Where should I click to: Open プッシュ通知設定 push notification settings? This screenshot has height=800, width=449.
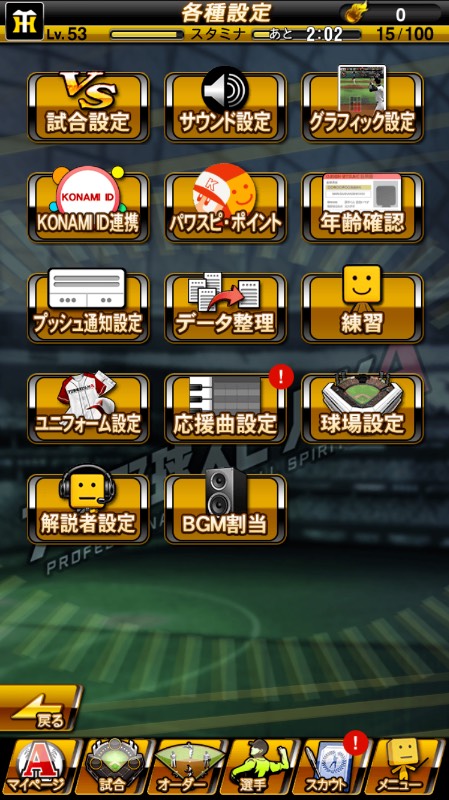pos(88,308)
